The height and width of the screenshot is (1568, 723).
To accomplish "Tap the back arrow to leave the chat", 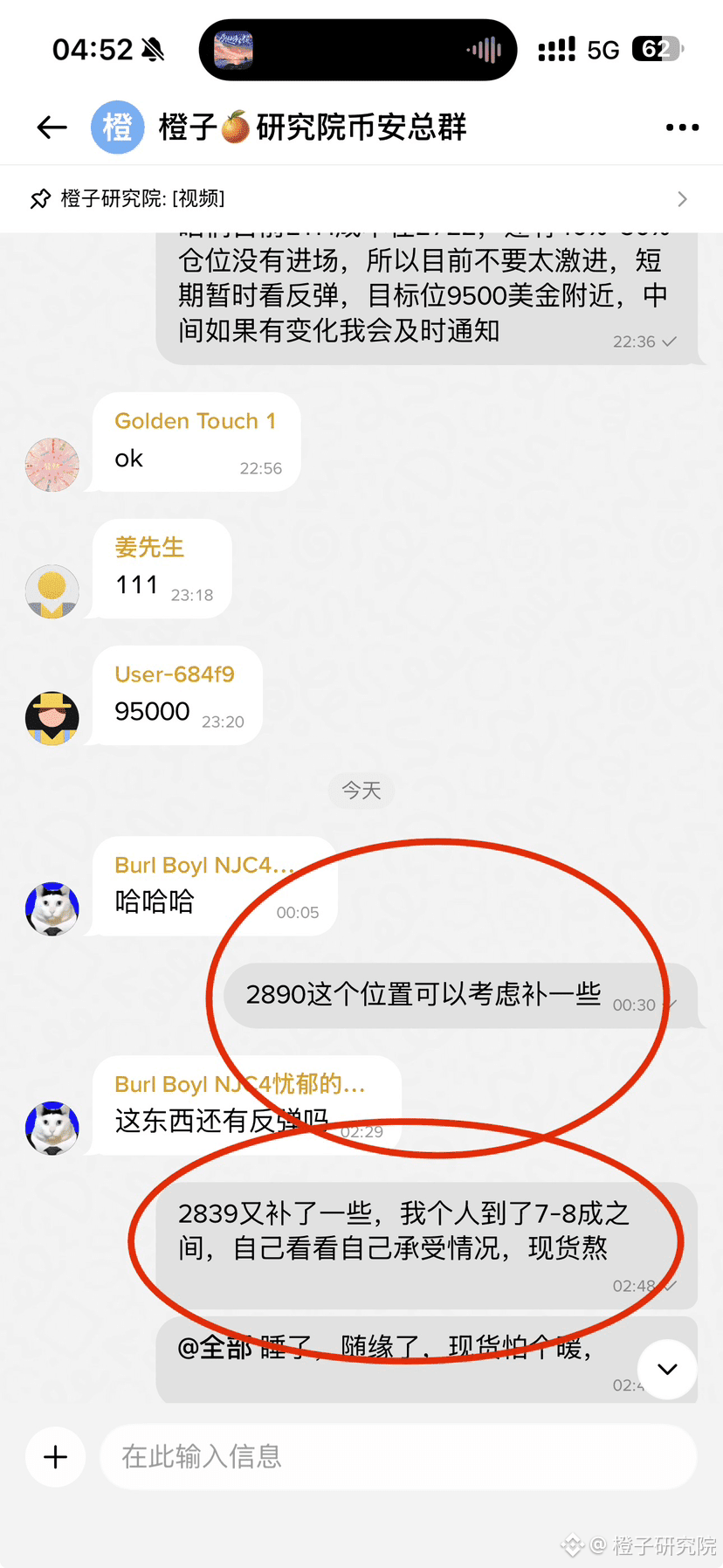I will click(x=51, y=127).
